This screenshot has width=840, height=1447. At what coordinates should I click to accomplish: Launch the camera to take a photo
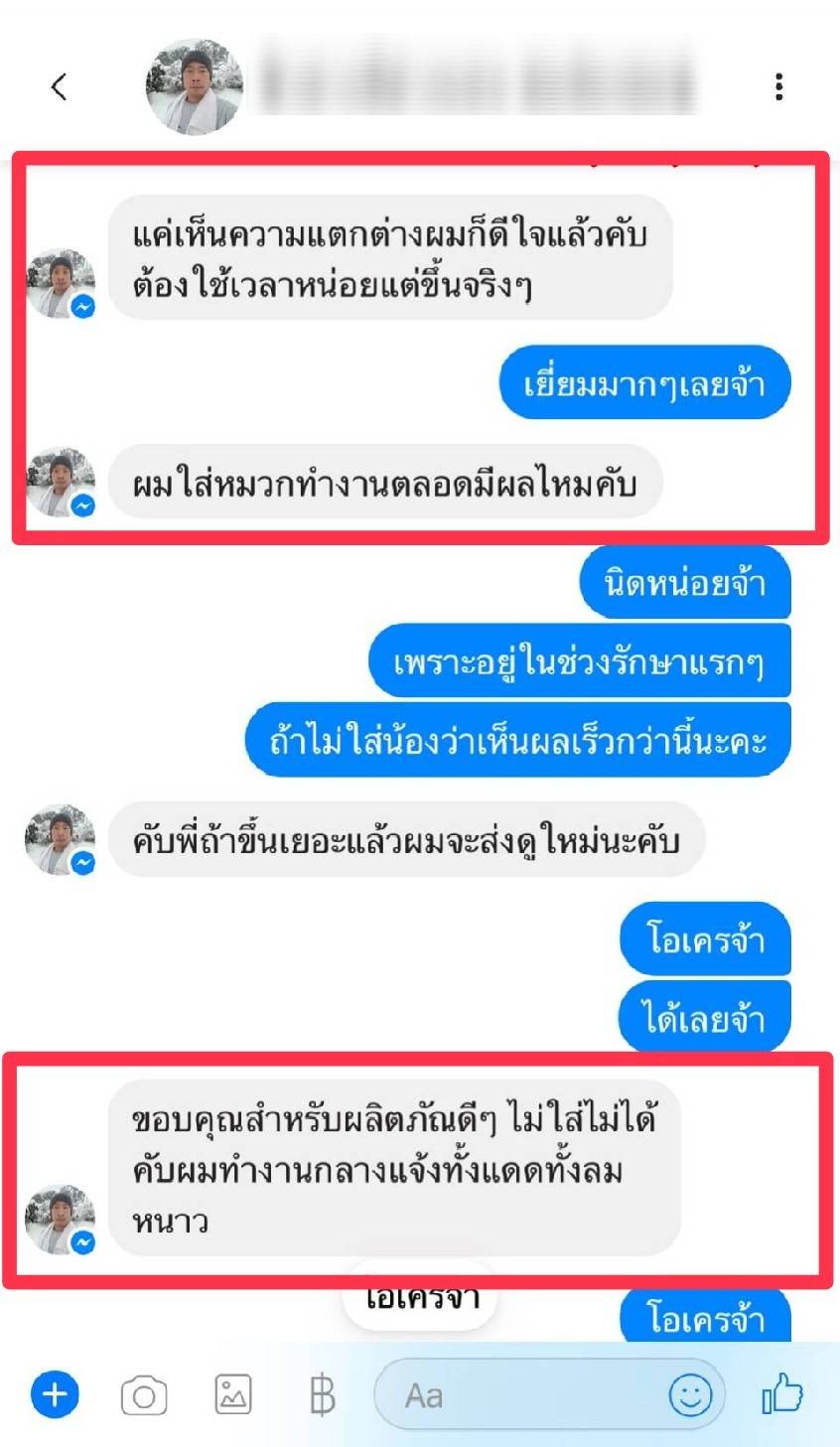click(x=144, y=1396)
